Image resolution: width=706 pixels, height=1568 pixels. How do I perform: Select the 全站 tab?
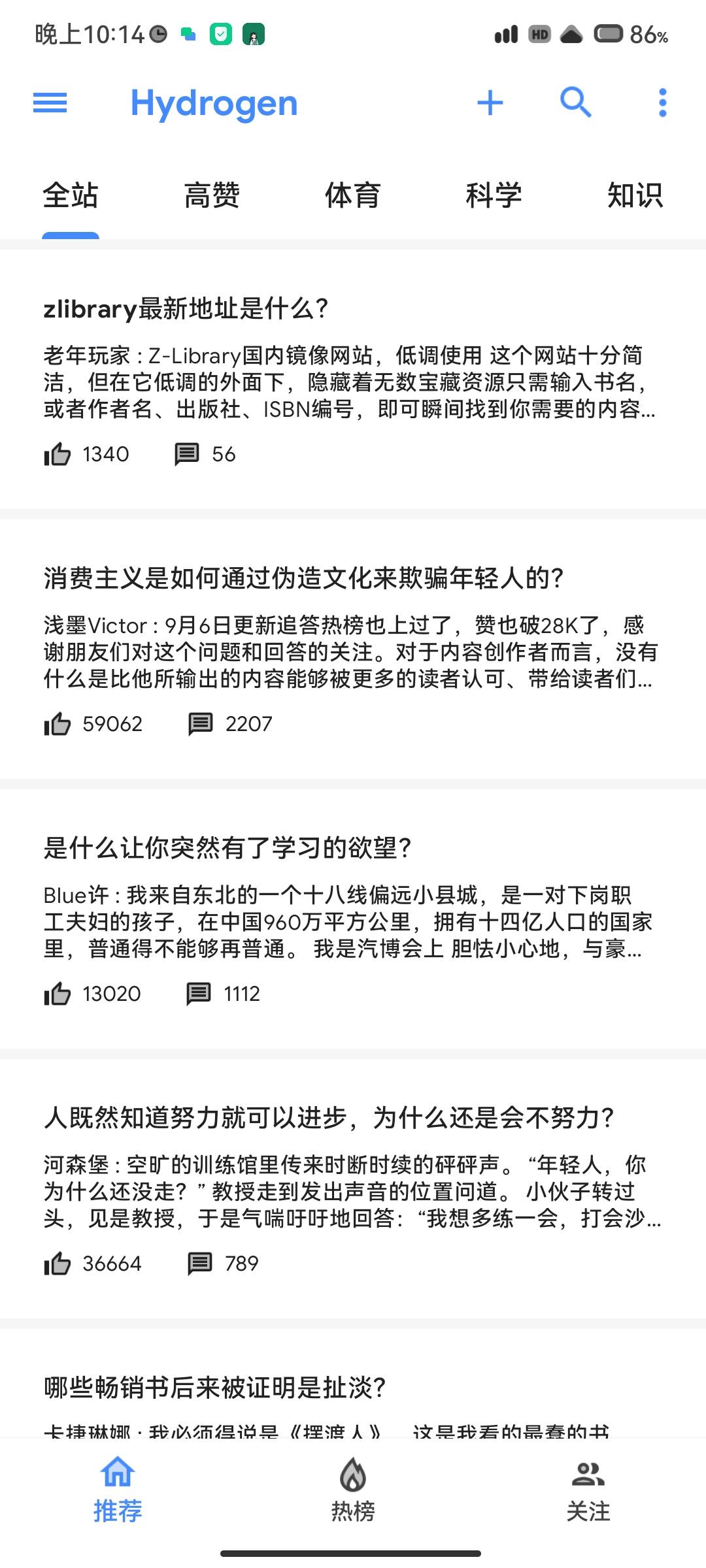71,195
